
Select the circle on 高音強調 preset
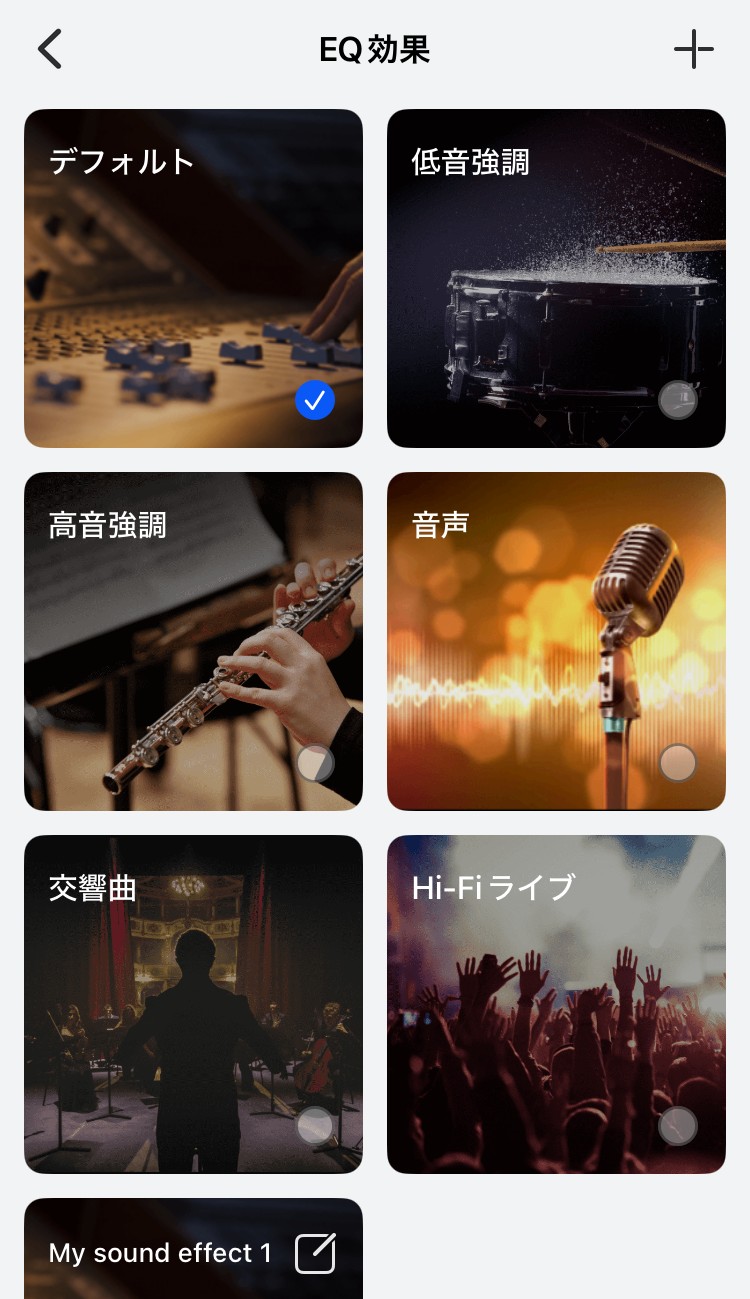[315, 763]
